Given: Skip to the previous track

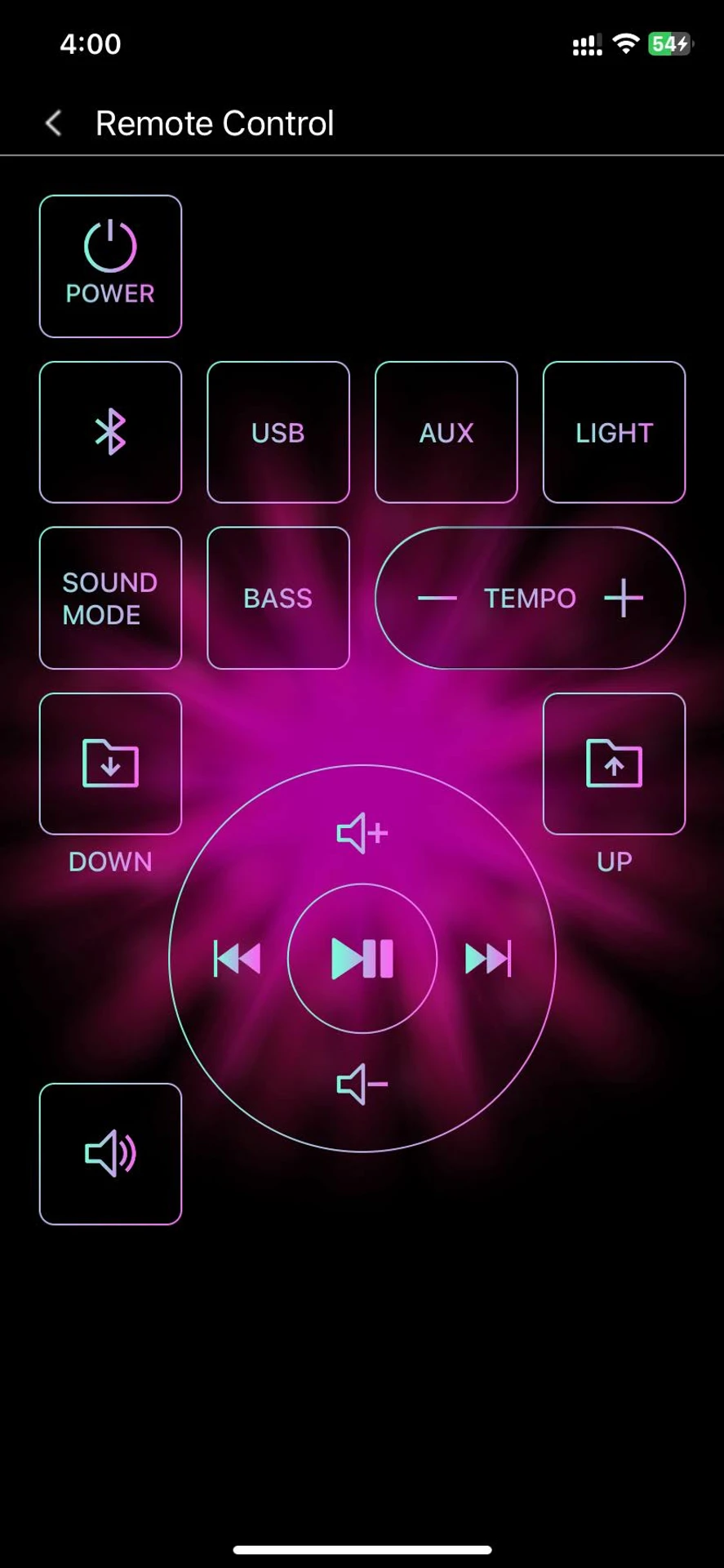Looking at the screenshot, I should (237, 958).
